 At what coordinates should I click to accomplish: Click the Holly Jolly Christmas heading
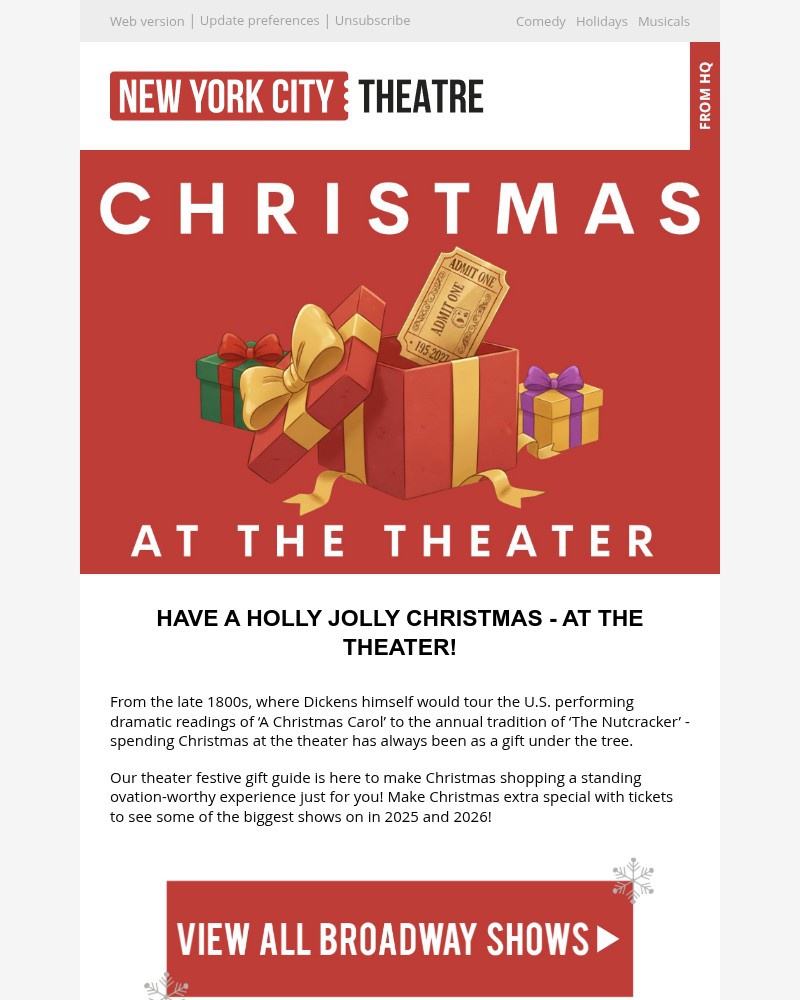click(x=400, y=632)
